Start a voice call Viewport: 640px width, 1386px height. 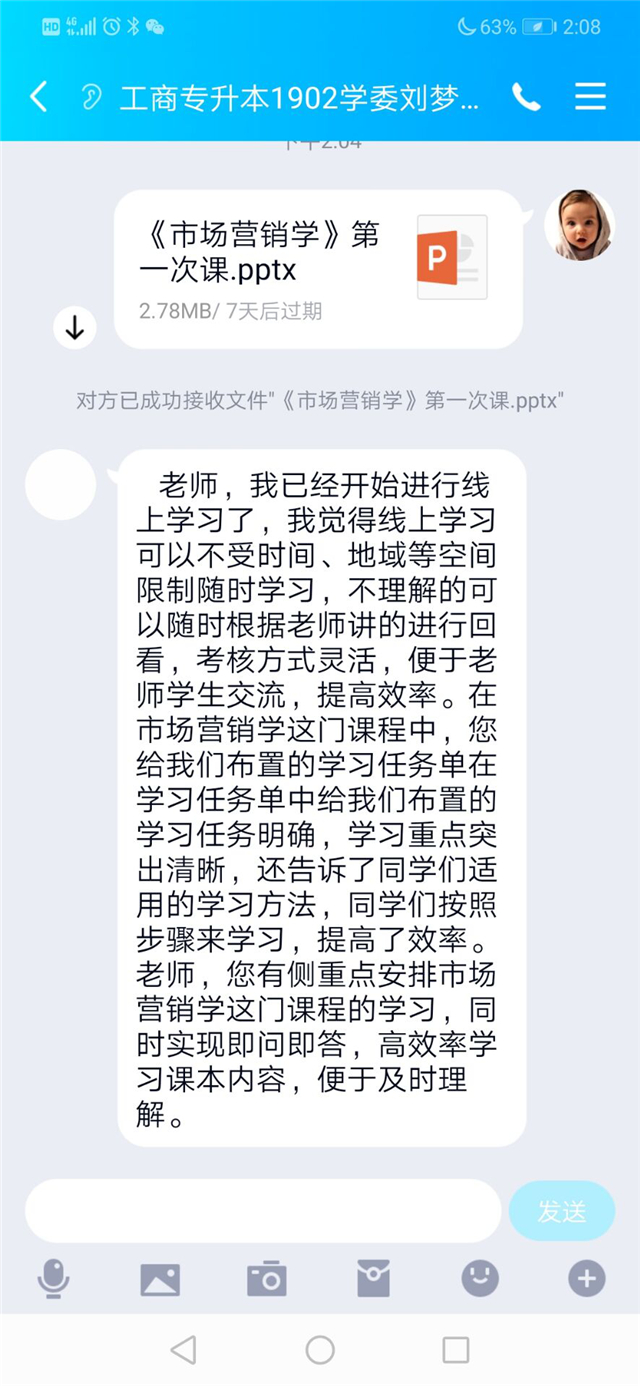[526, 97]
